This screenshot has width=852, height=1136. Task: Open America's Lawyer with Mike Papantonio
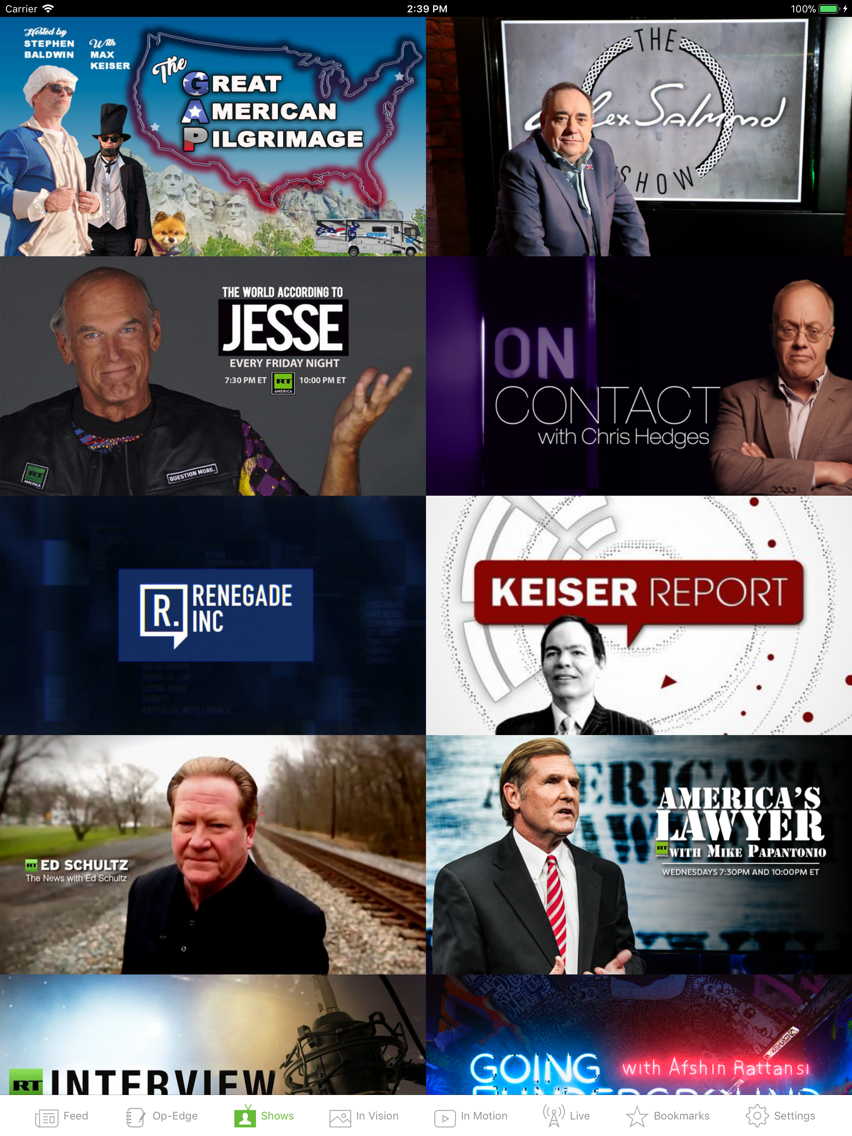click(x=639, y=853)
